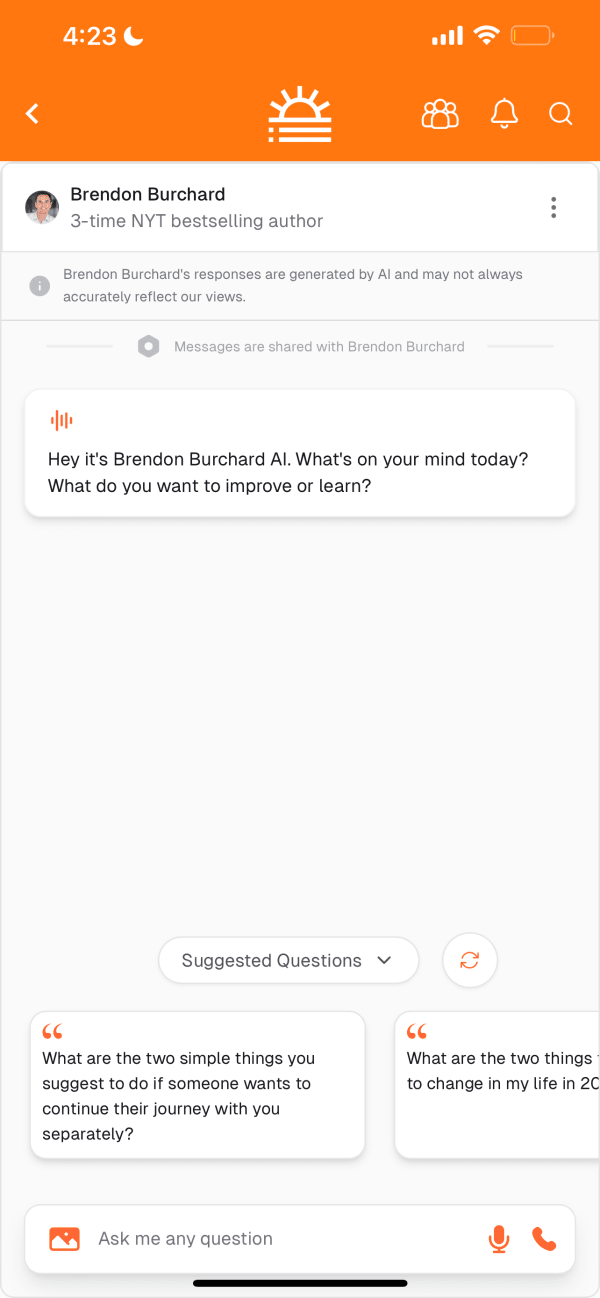Play the audio of the greeting message
Viewport: 600px width, 1298px height.
62,420
